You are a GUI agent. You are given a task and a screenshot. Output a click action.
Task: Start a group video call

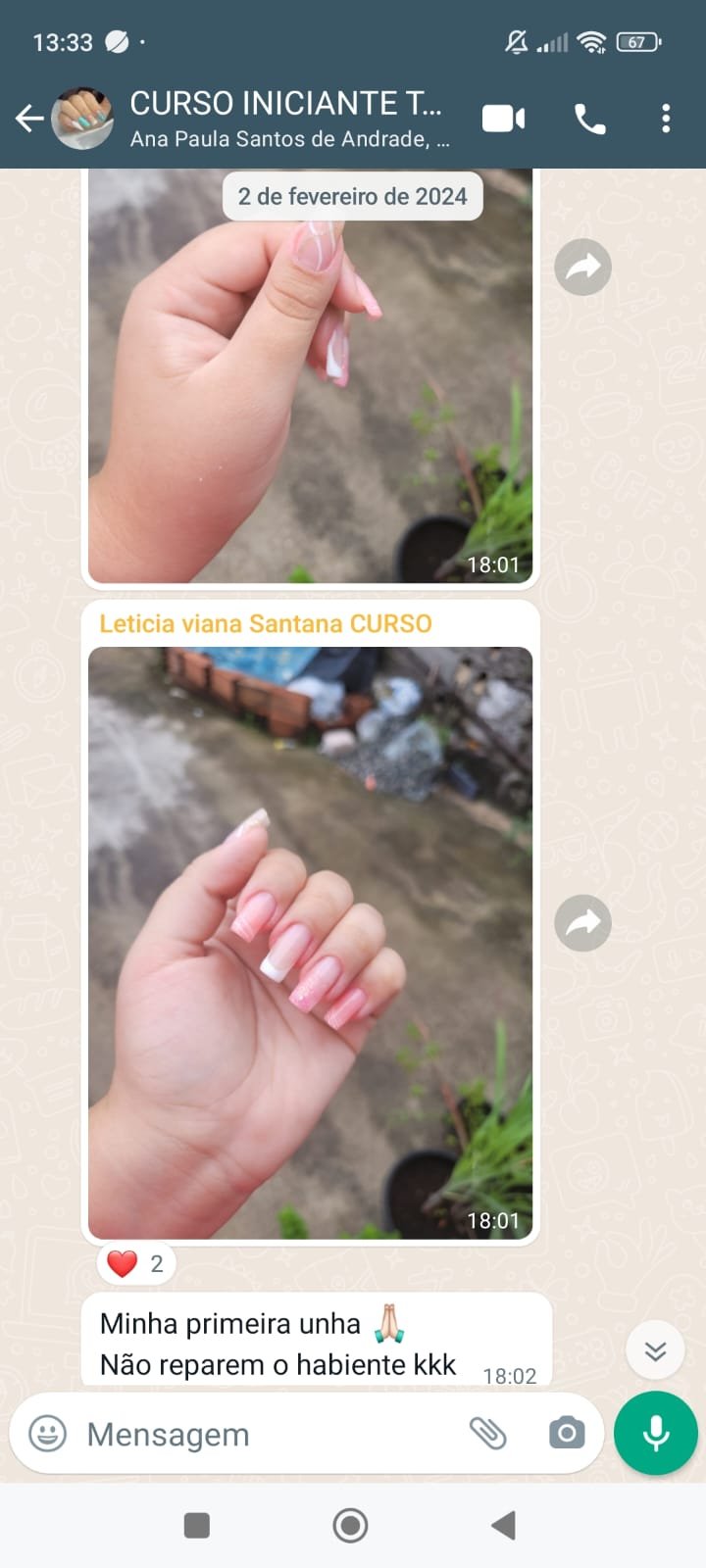pos(504,119)
